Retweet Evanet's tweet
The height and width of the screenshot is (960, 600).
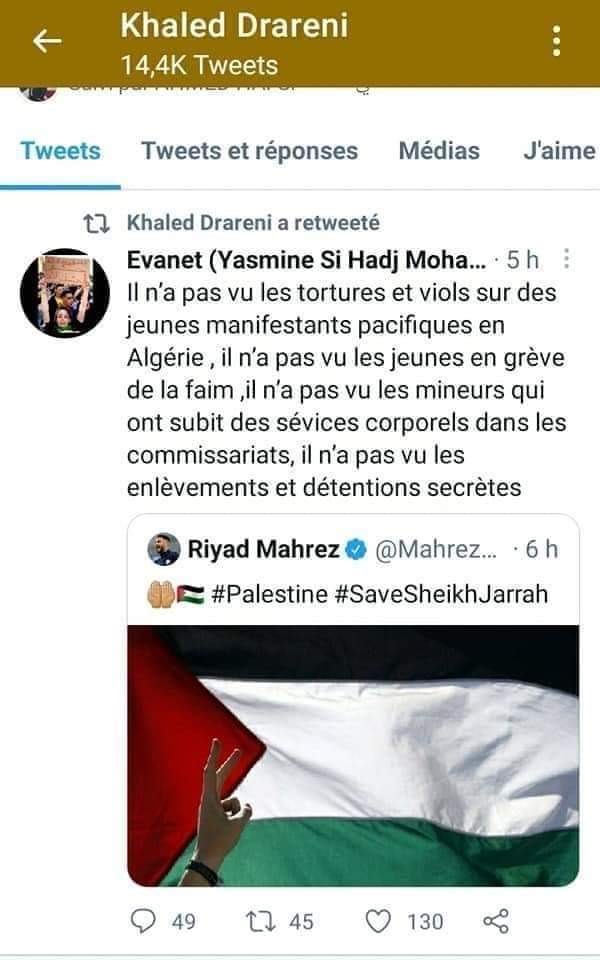pos(259,921)
